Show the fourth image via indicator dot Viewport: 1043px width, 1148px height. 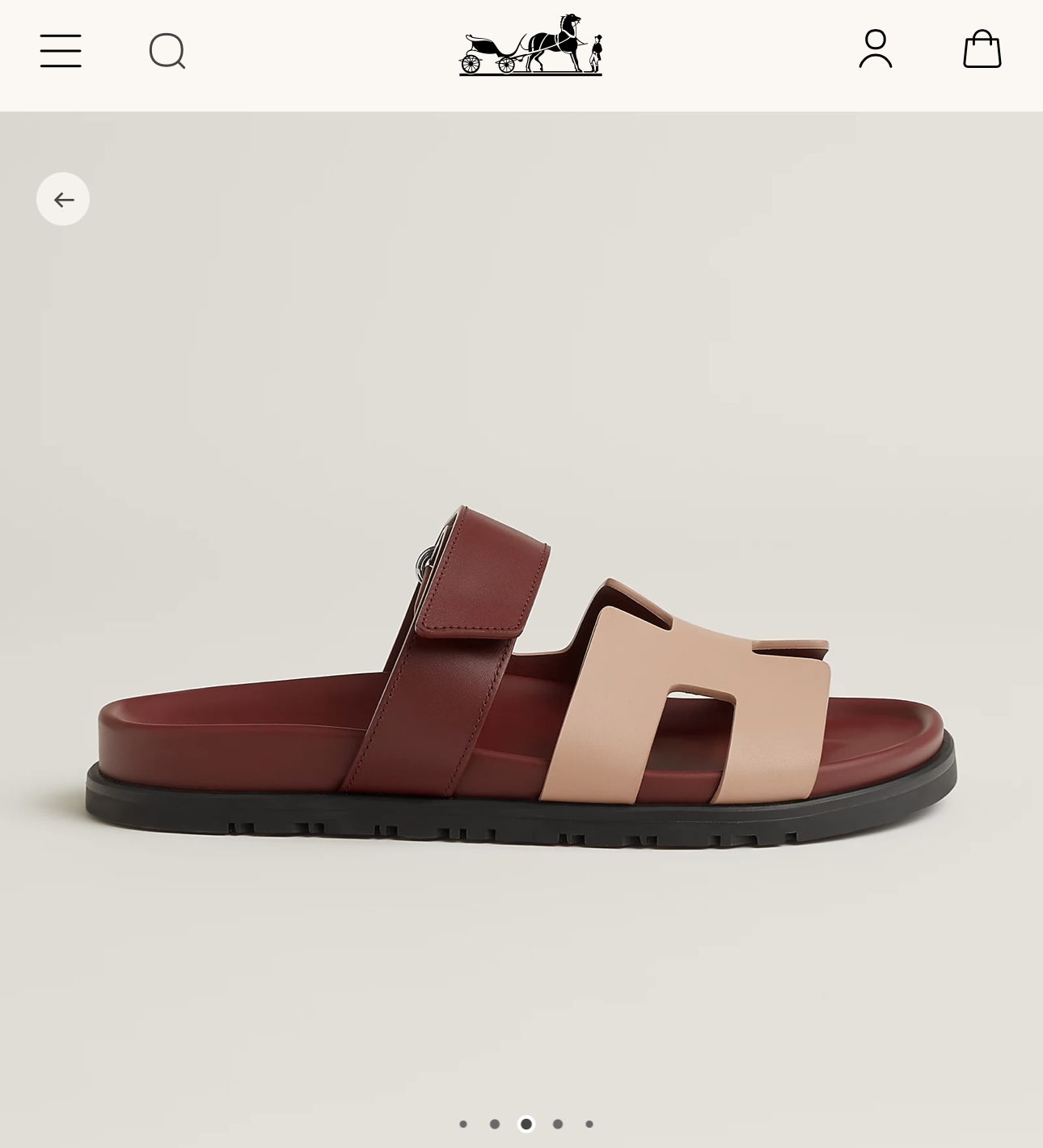(x=558, y=1124)
